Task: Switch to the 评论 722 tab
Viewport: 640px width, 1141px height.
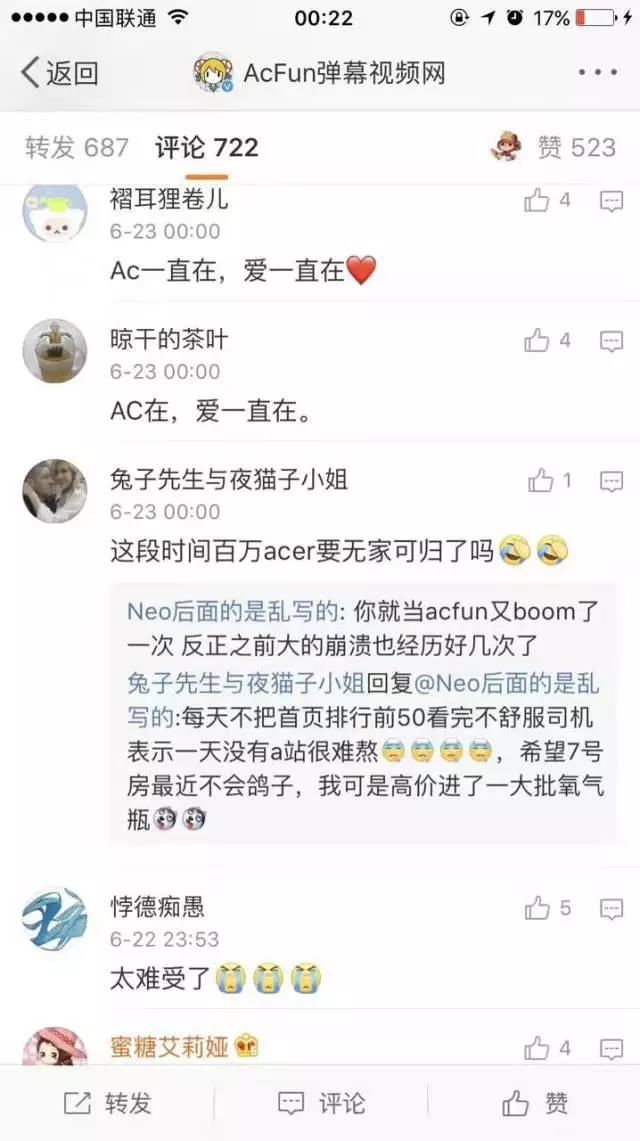Action: (206, 148)
